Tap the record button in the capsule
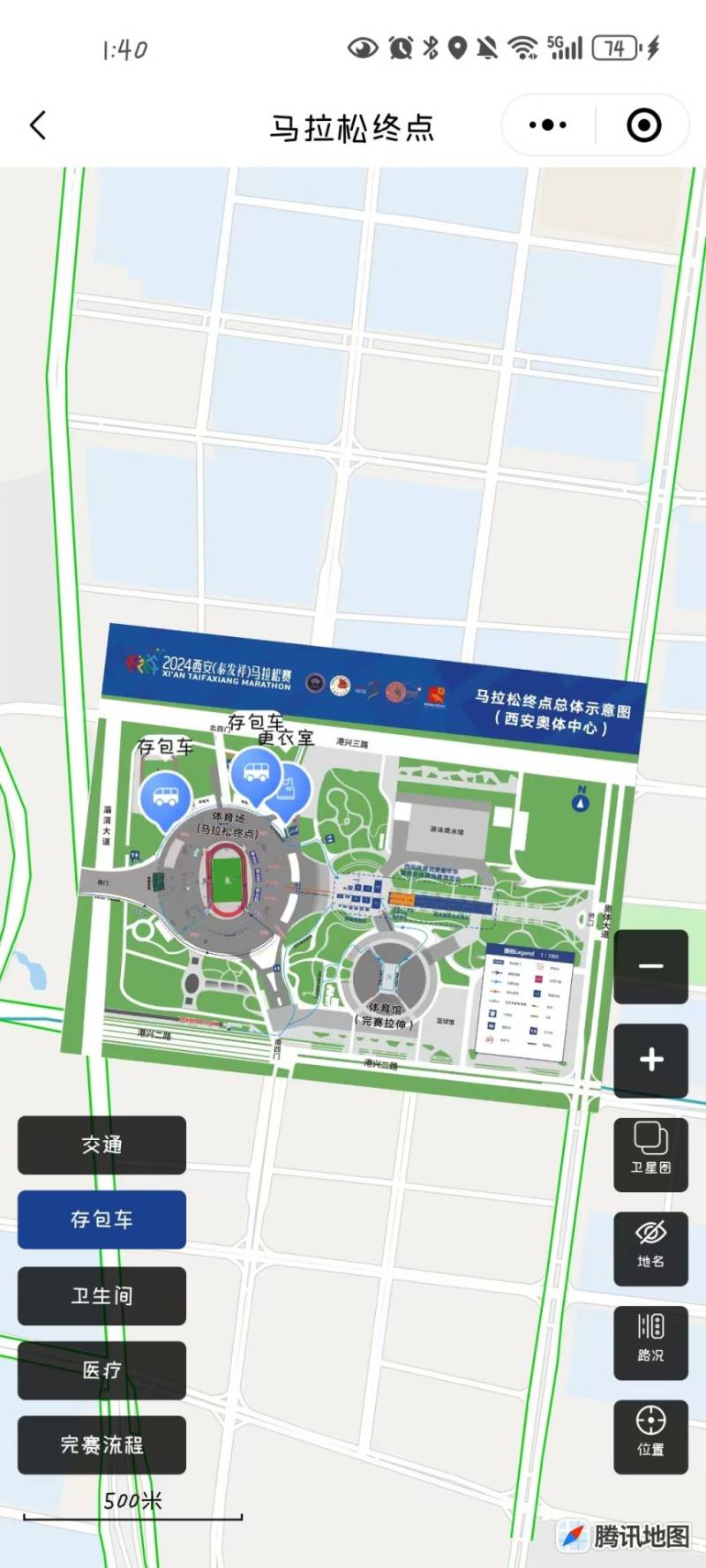This screenshot has height=1568, width=706. 643,124
